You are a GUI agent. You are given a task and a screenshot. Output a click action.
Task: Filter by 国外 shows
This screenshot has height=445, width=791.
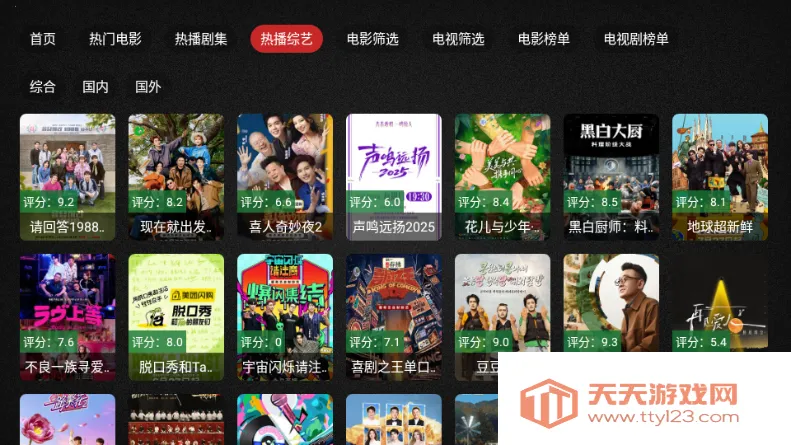[x=148, y=87]
